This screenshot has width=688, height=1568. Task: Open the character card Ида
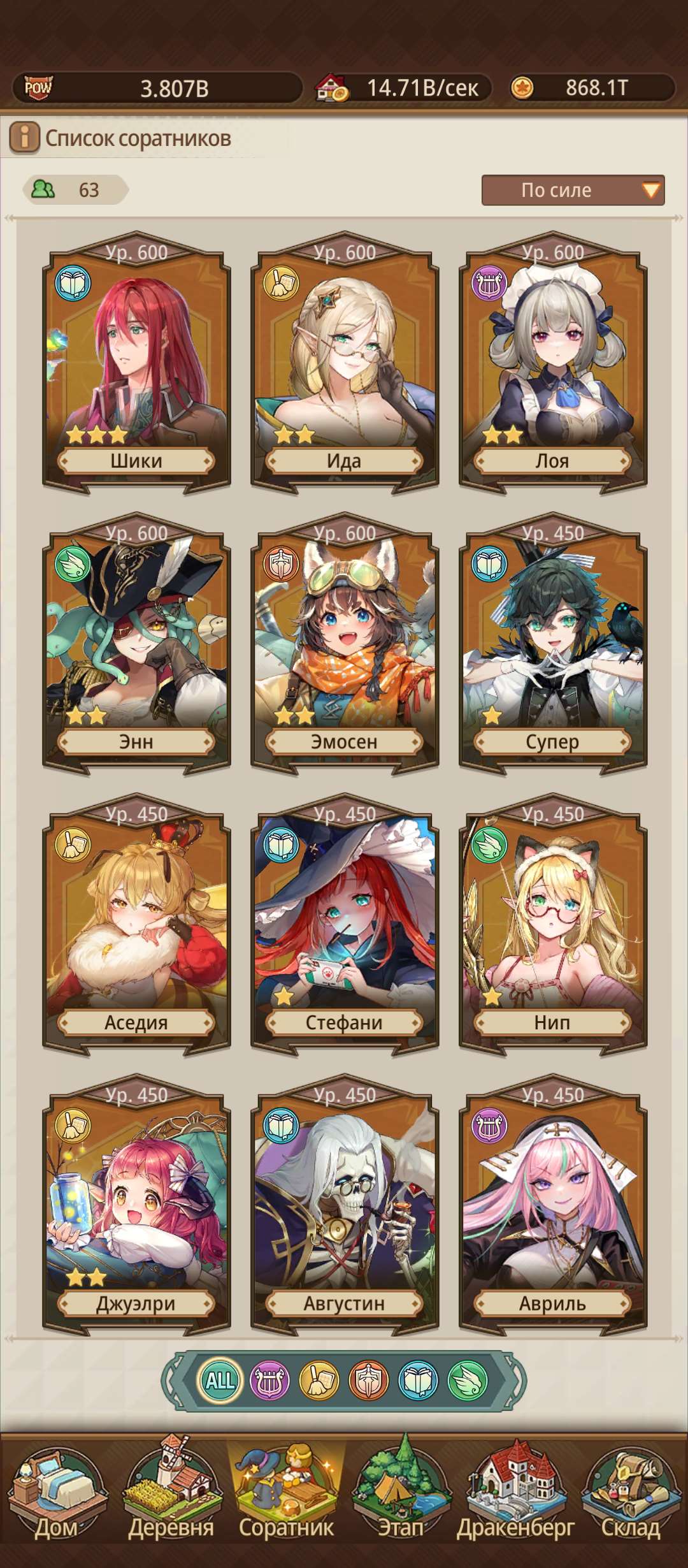345,363
